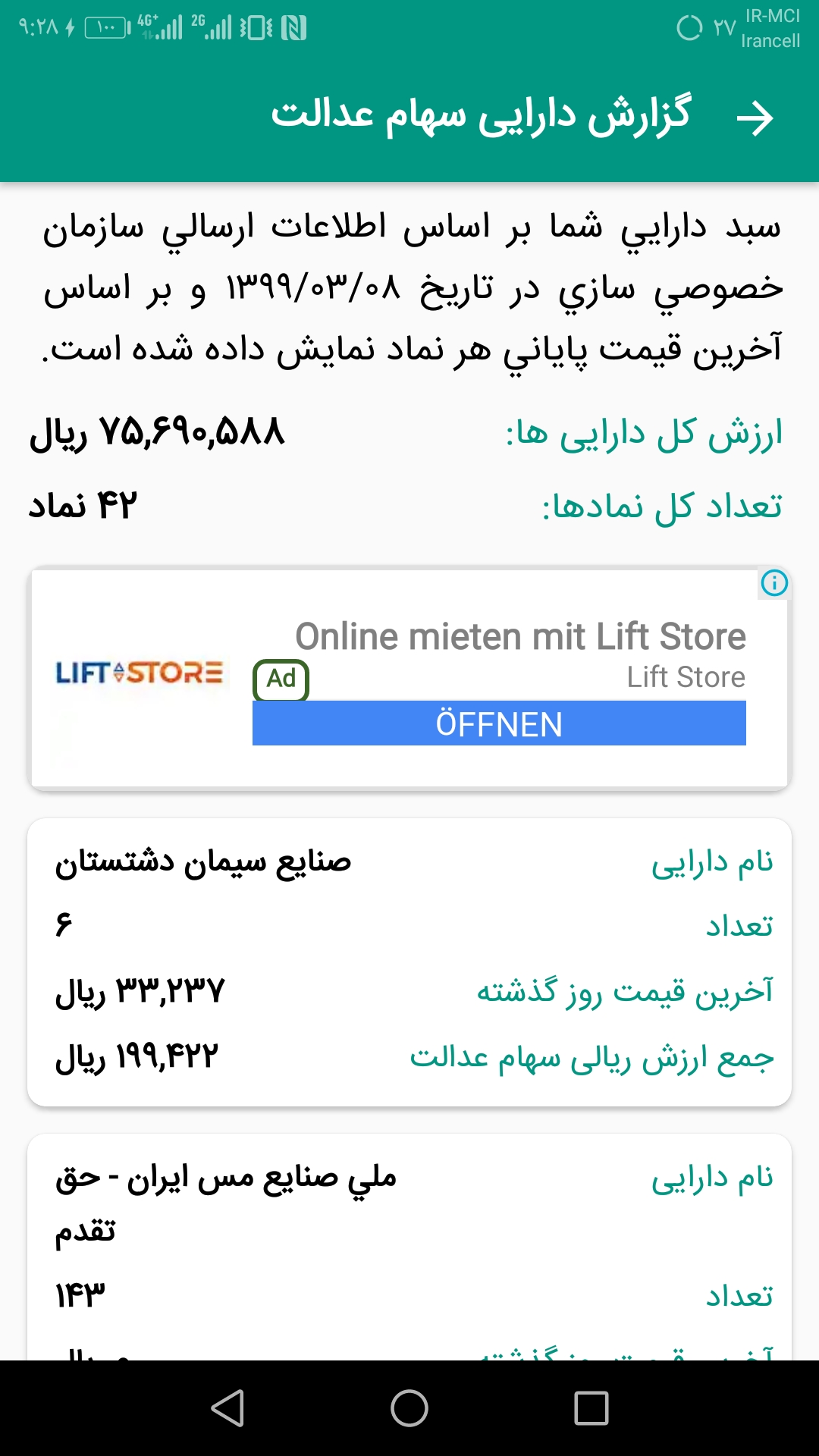This screenshot has width=819, height=1456.
Task: Open the ad info icon
Action: [x=774, y=583]
